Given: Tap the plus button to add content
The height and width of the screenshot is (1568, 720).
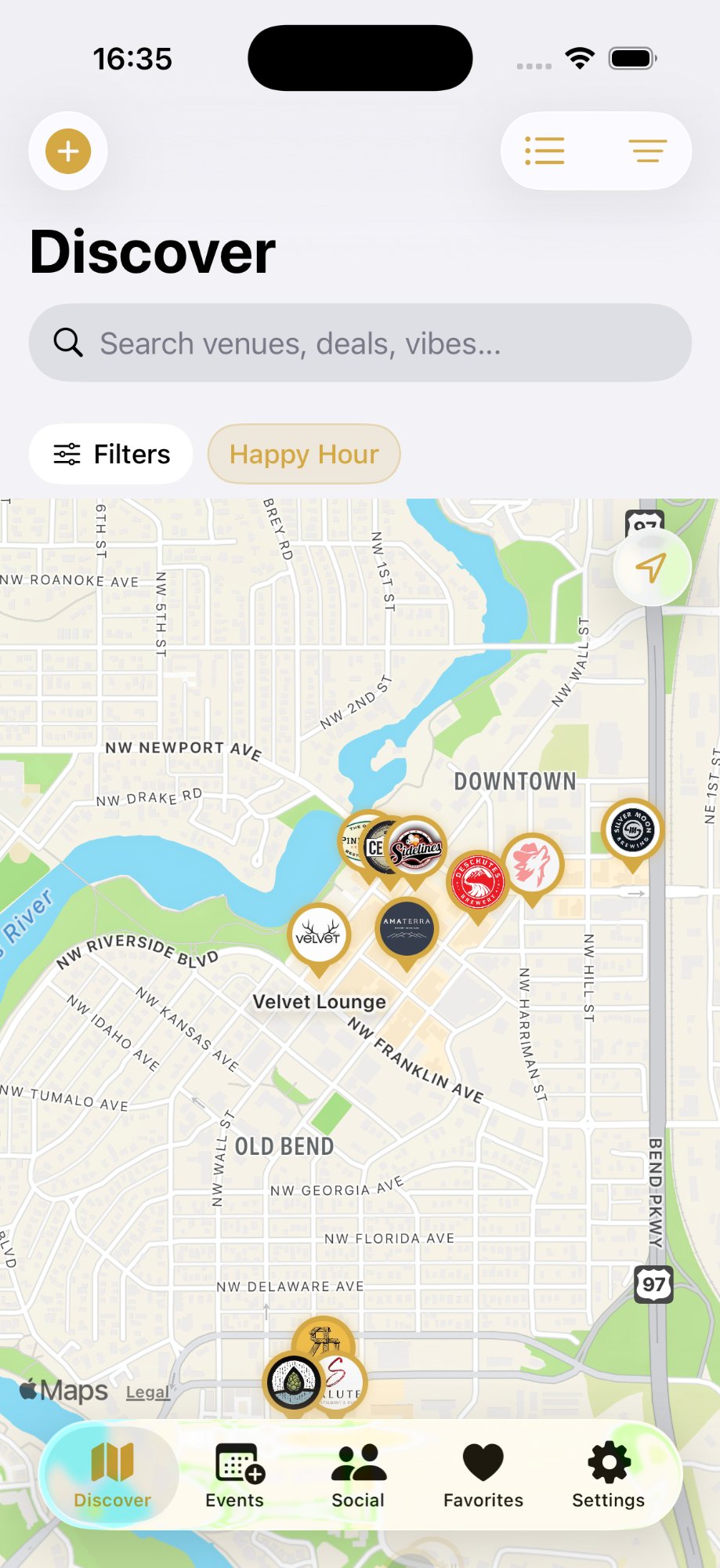Looking at the screenshot, I should pos(68,151).
